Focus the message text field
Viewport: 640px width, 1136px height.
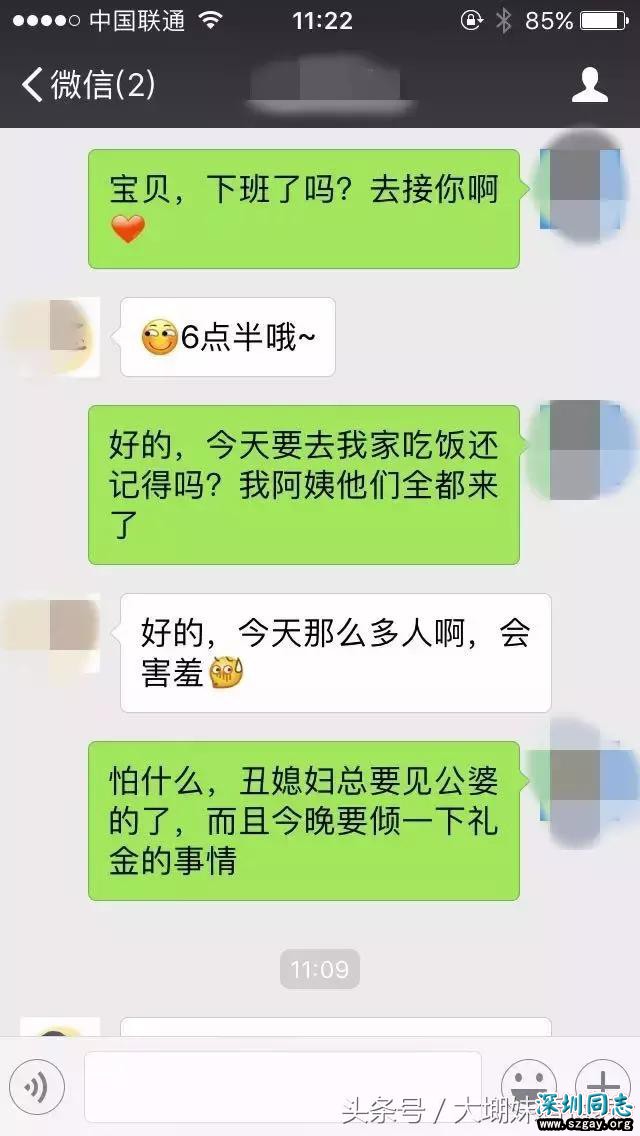(283, 1086)
